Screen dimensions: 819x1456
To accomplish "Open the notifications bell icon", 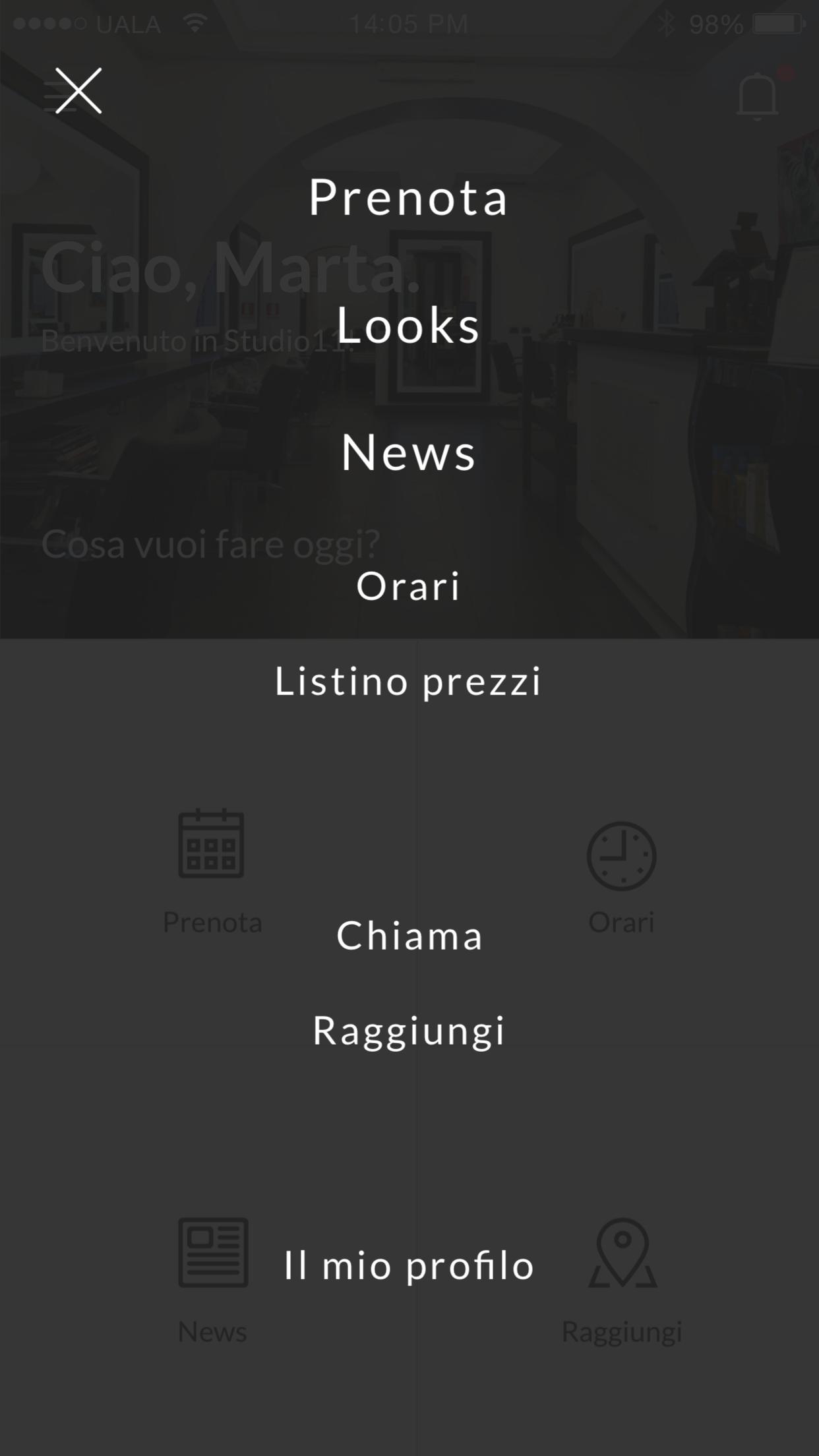I will (756, 92).
